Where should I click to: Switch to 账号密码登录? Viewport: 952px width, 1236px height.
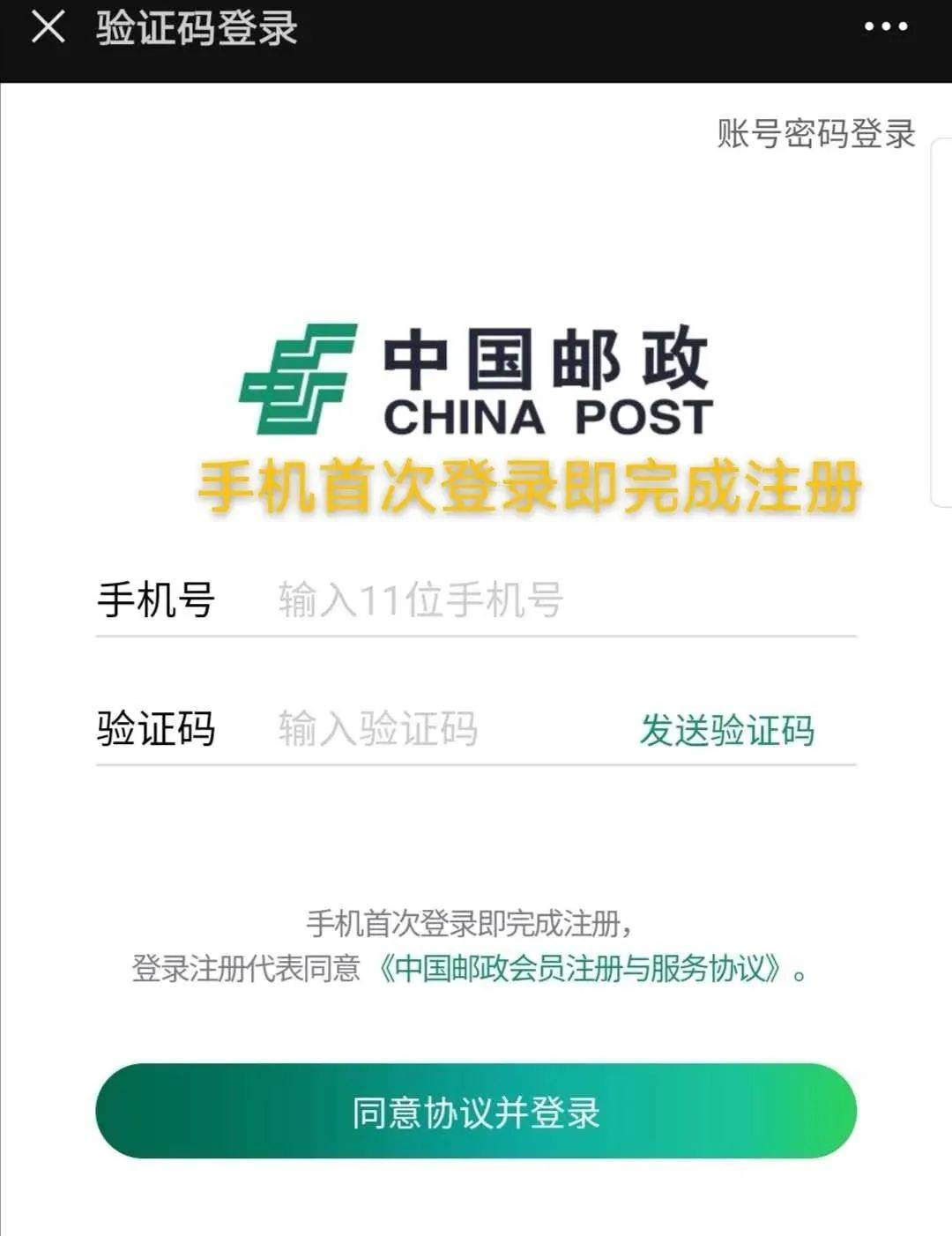tap(815, 134)
